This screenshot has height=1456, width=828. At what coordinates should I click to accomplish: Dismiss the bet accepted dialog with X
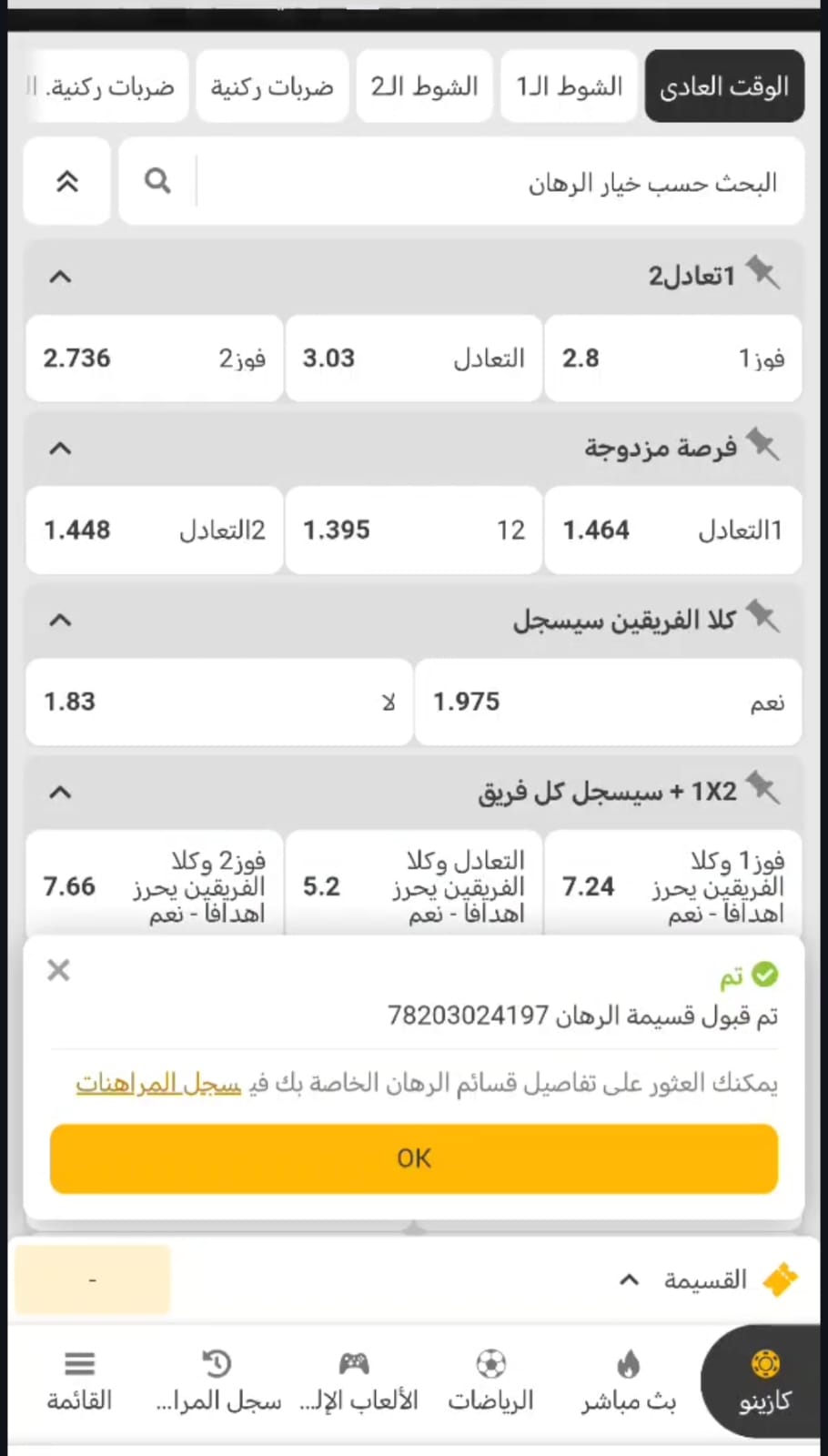pyautogui.click(x=58, y=970)
